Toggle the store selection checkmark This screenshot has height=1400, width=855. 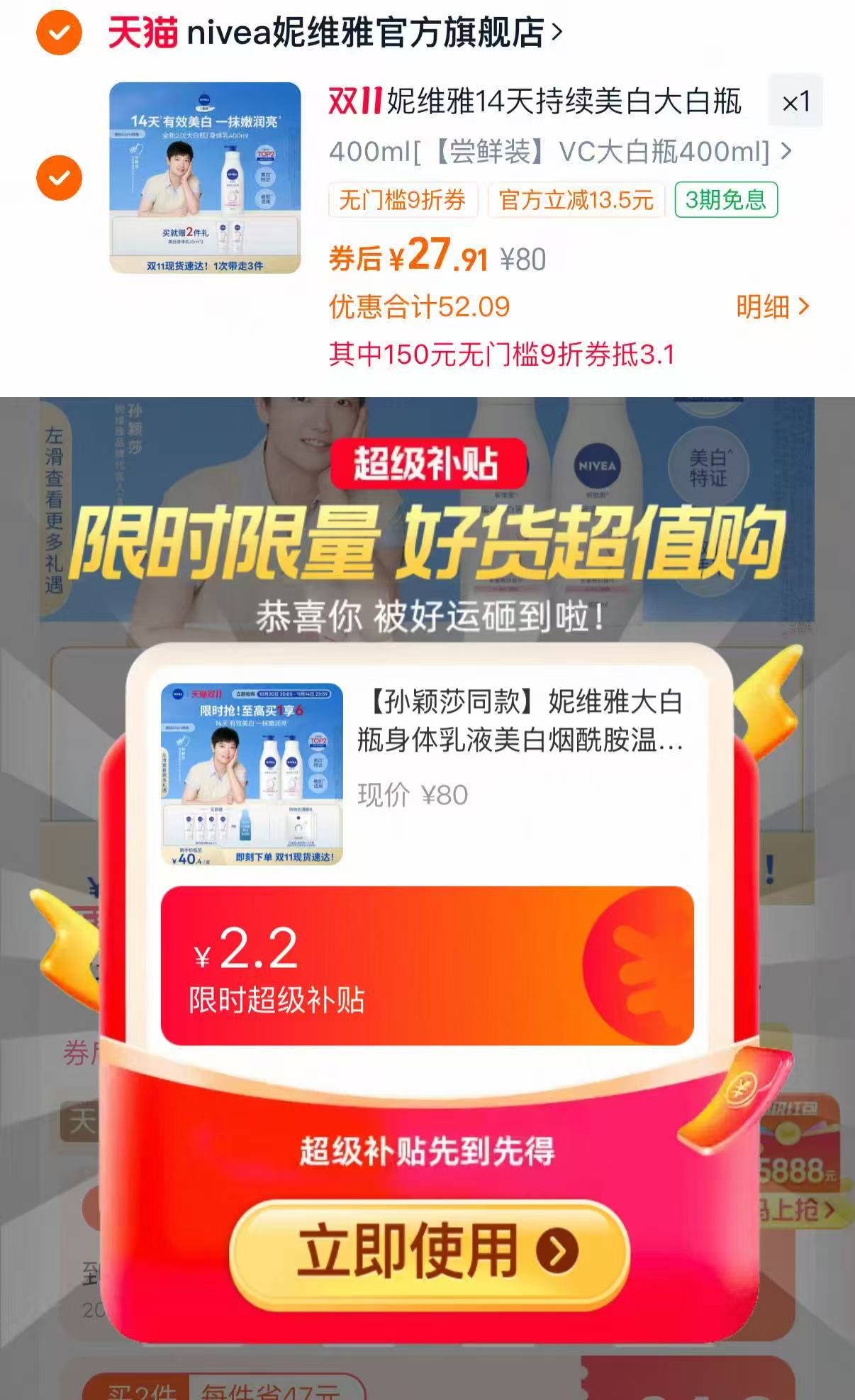click(60, 32)
